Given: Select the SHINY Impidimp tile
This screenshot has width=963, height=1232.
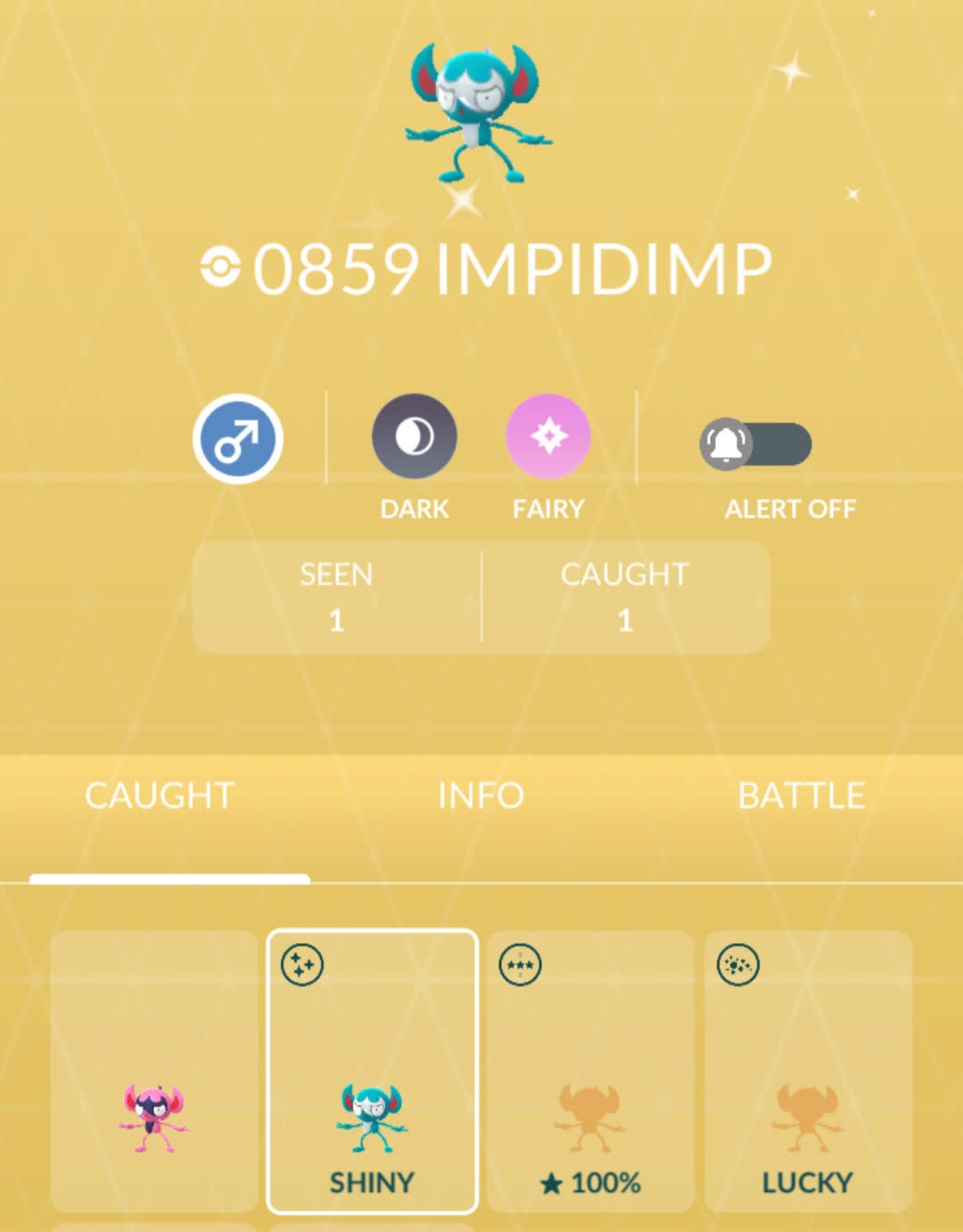Looking at the screenshot, I should click(372, 1071).
